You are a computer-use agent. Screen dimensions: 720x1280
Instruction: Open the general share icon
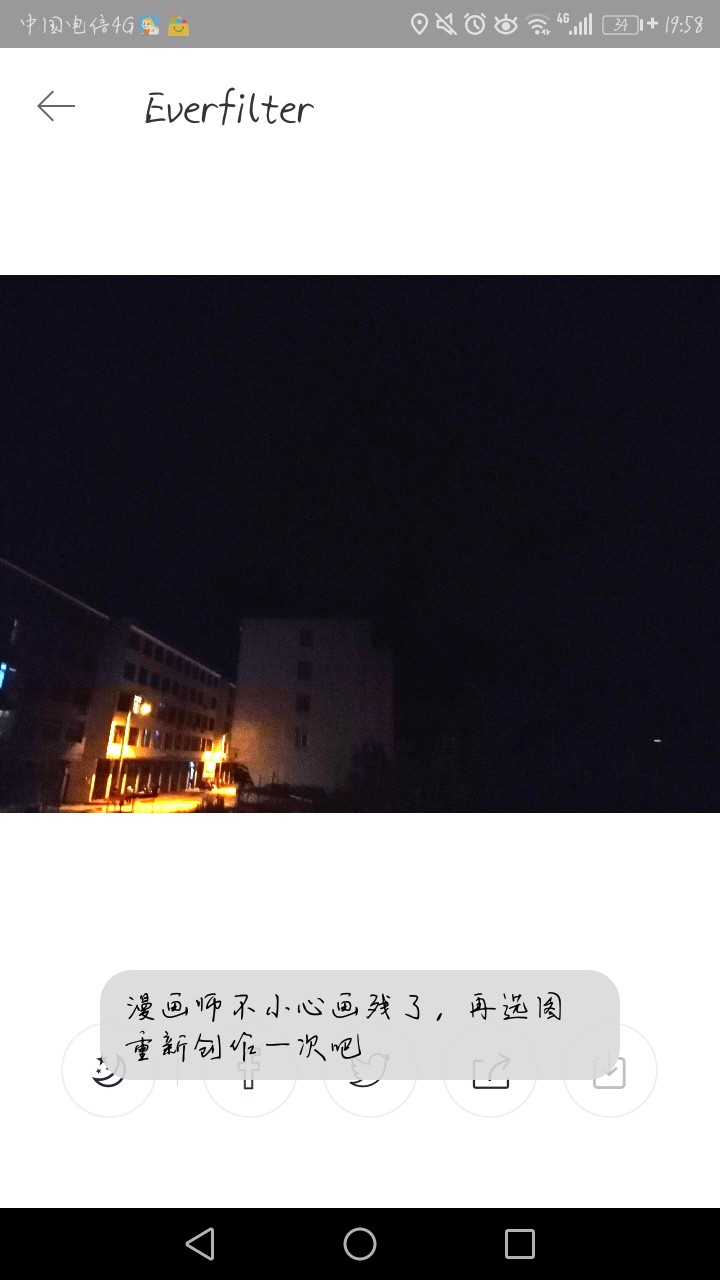pyautogui.click(x=490, y=1071)
